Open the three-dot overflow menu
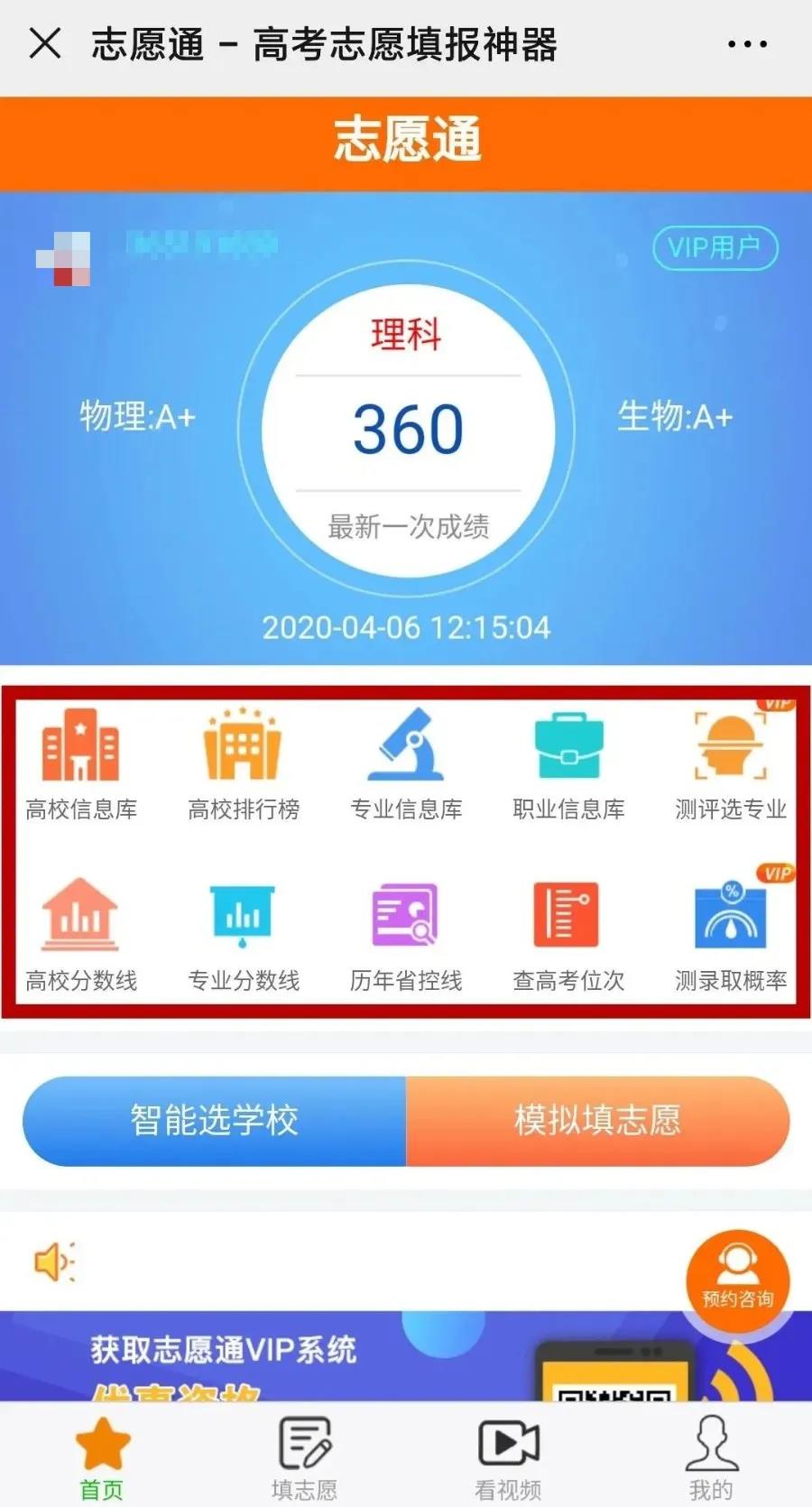Screen dimensions: 812x1507 click(747, 43)
